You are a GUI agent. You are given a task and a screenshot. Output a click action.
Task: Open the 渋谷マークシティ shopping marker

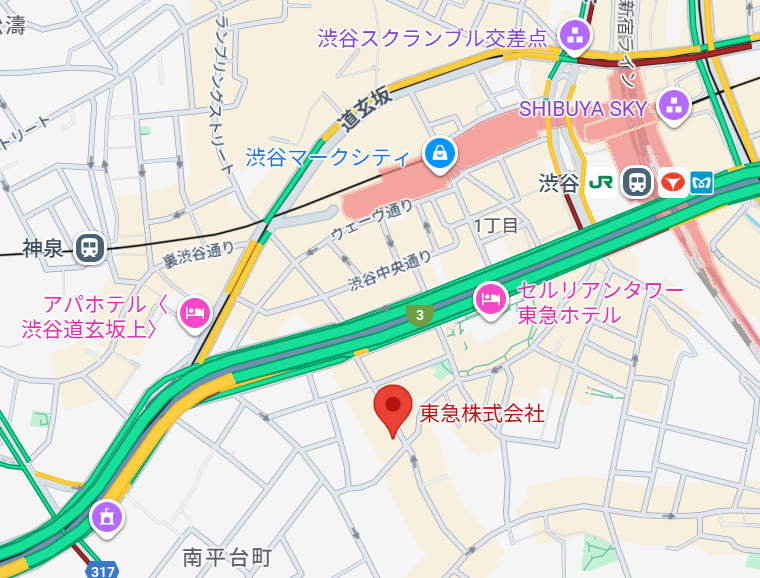(439, 153)
